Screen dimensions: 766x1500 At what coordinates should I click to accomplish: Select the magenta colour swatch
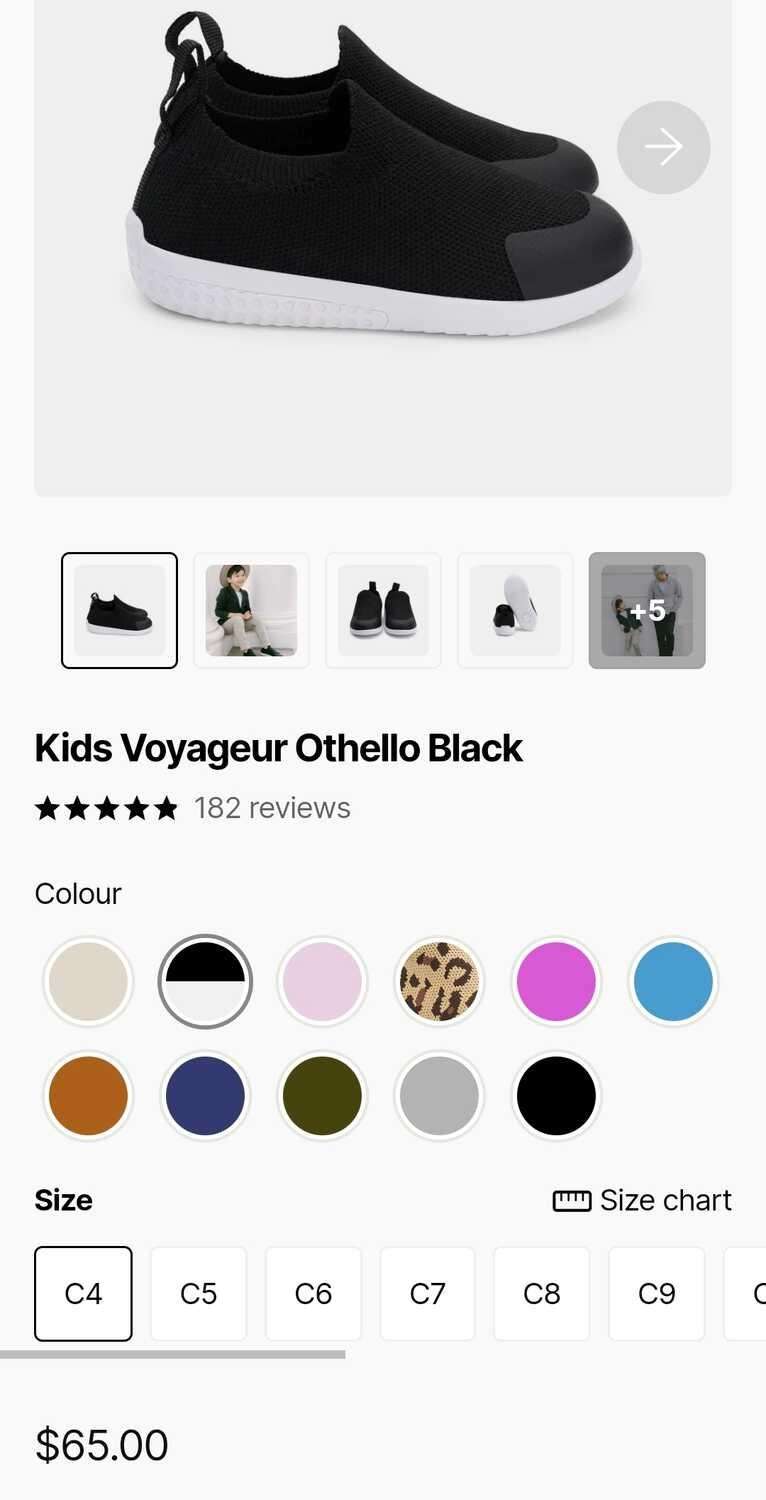click(x=556, y=982)
